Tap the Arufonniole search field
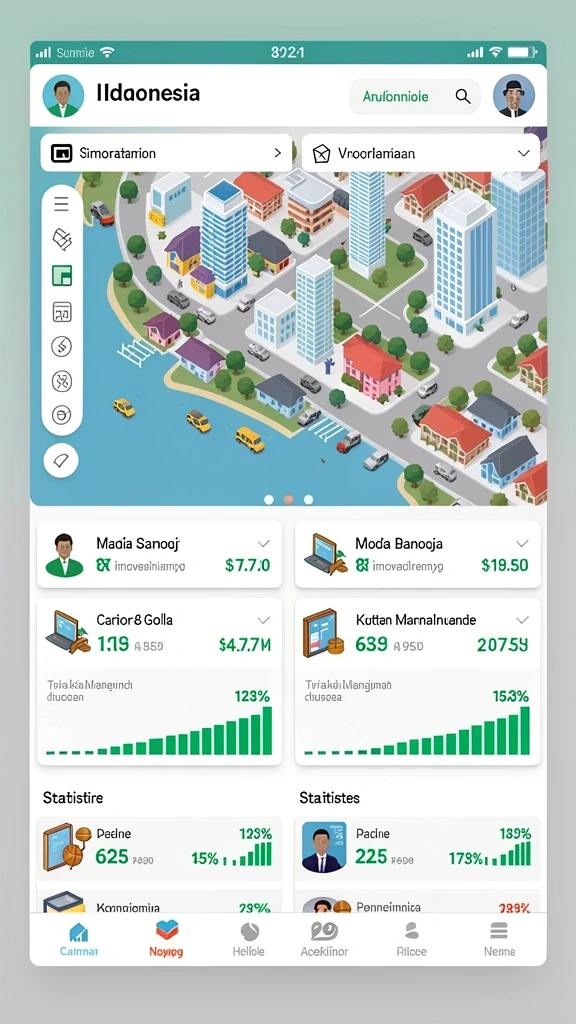This screenshot has width=576, height=1024. click(415, 97)
